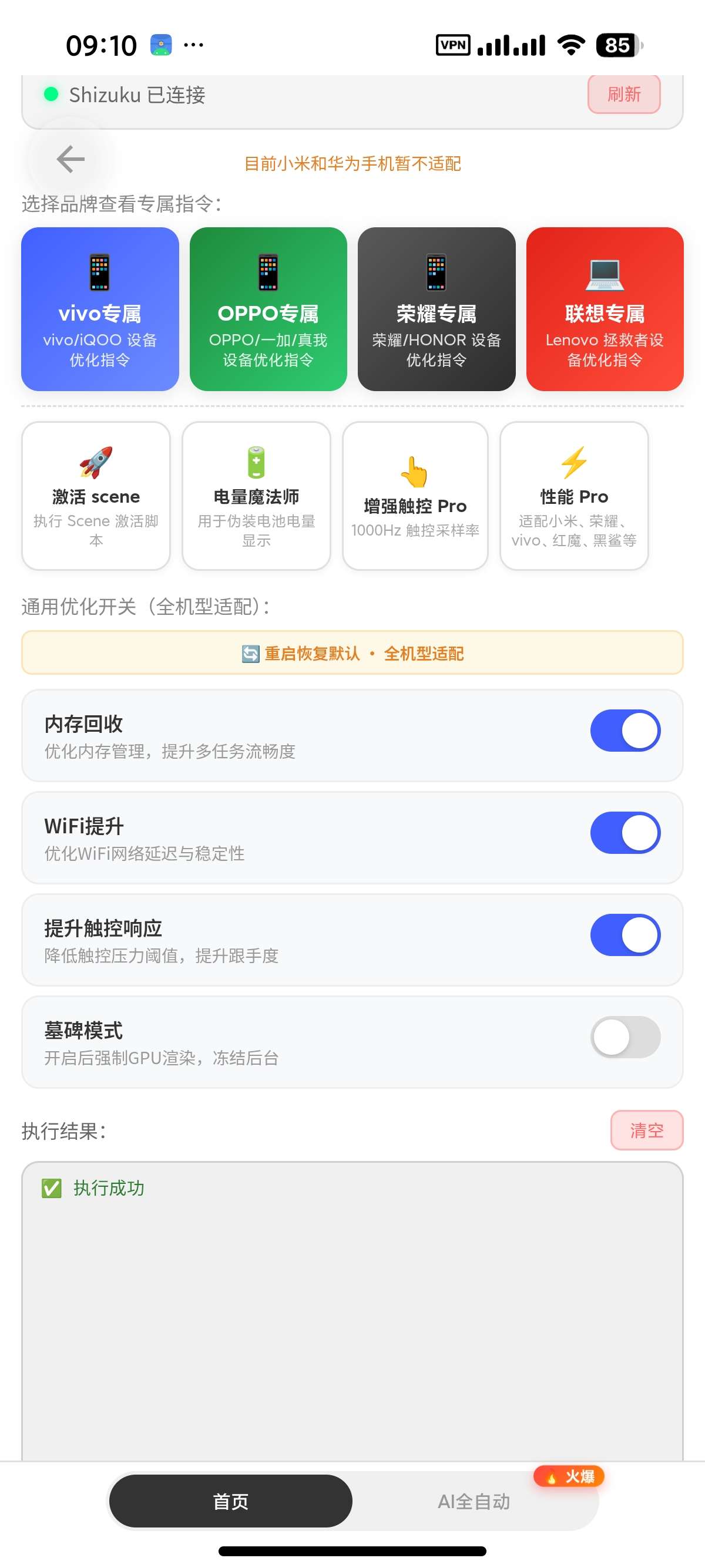Clear results with the 清空 button
This screenshot has height=1568, width=705.
tap(647, 1130)
